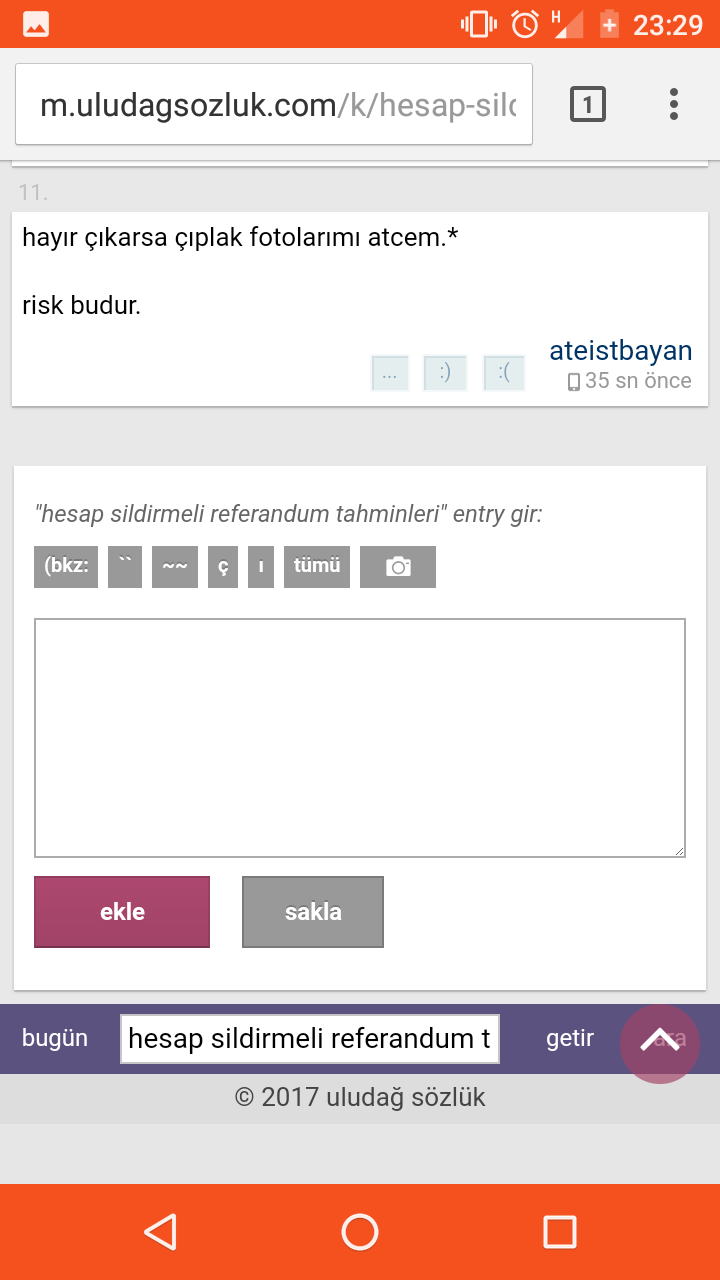This screenshot has height=1280, width=720.
Task: Focus the entry text area
Action: [360, 738]
